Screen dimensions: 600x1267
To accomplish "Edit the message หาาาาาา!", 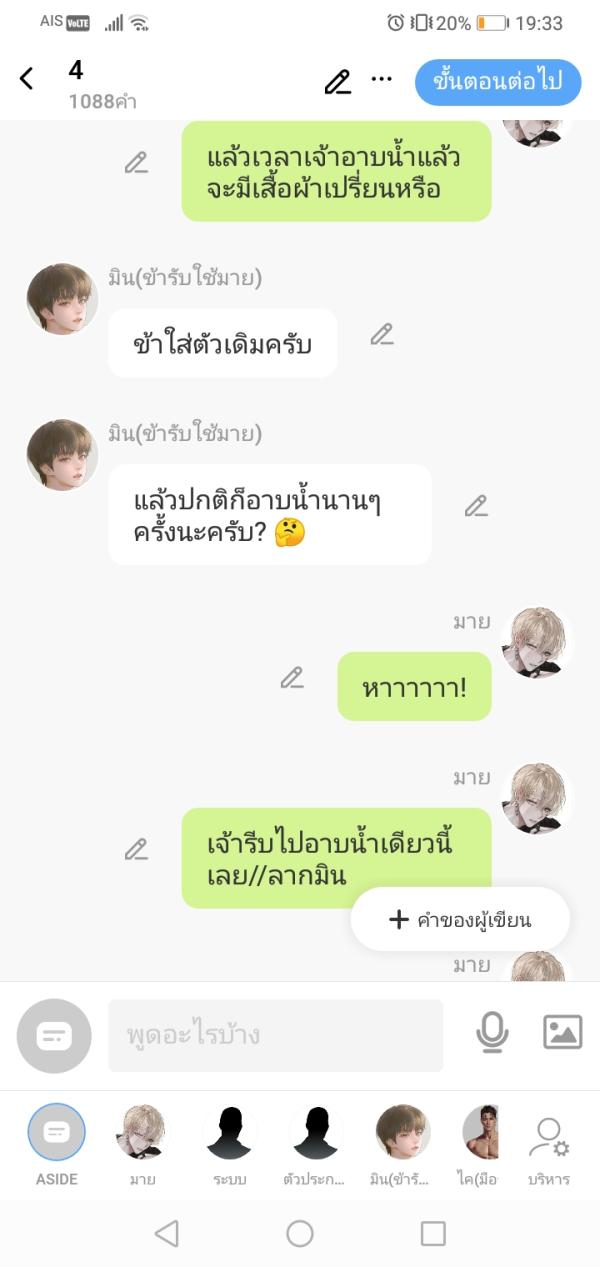I will coord(292,678).
